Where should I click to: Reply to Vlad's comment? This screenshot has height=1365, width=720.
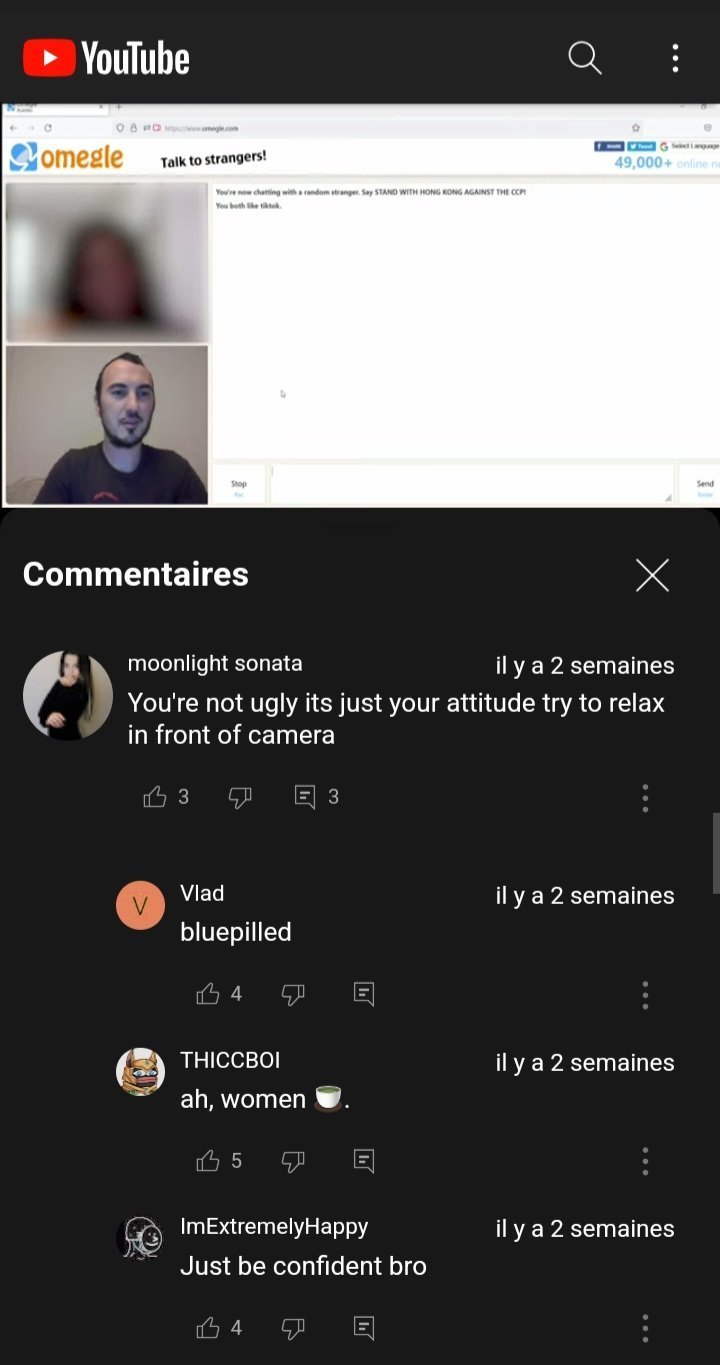(364, 994)
